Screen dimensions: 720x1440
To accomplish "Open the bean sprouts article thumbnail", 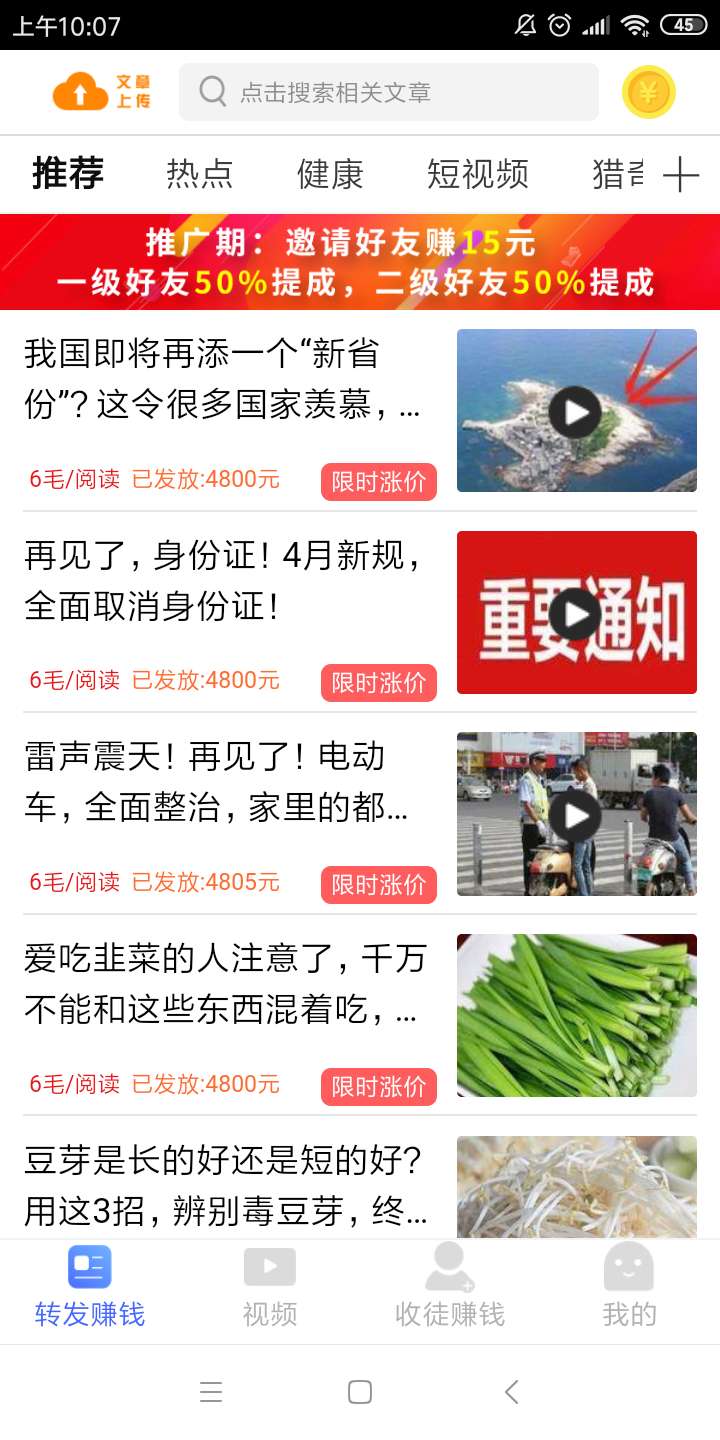I will click(x=575, y=1190).
